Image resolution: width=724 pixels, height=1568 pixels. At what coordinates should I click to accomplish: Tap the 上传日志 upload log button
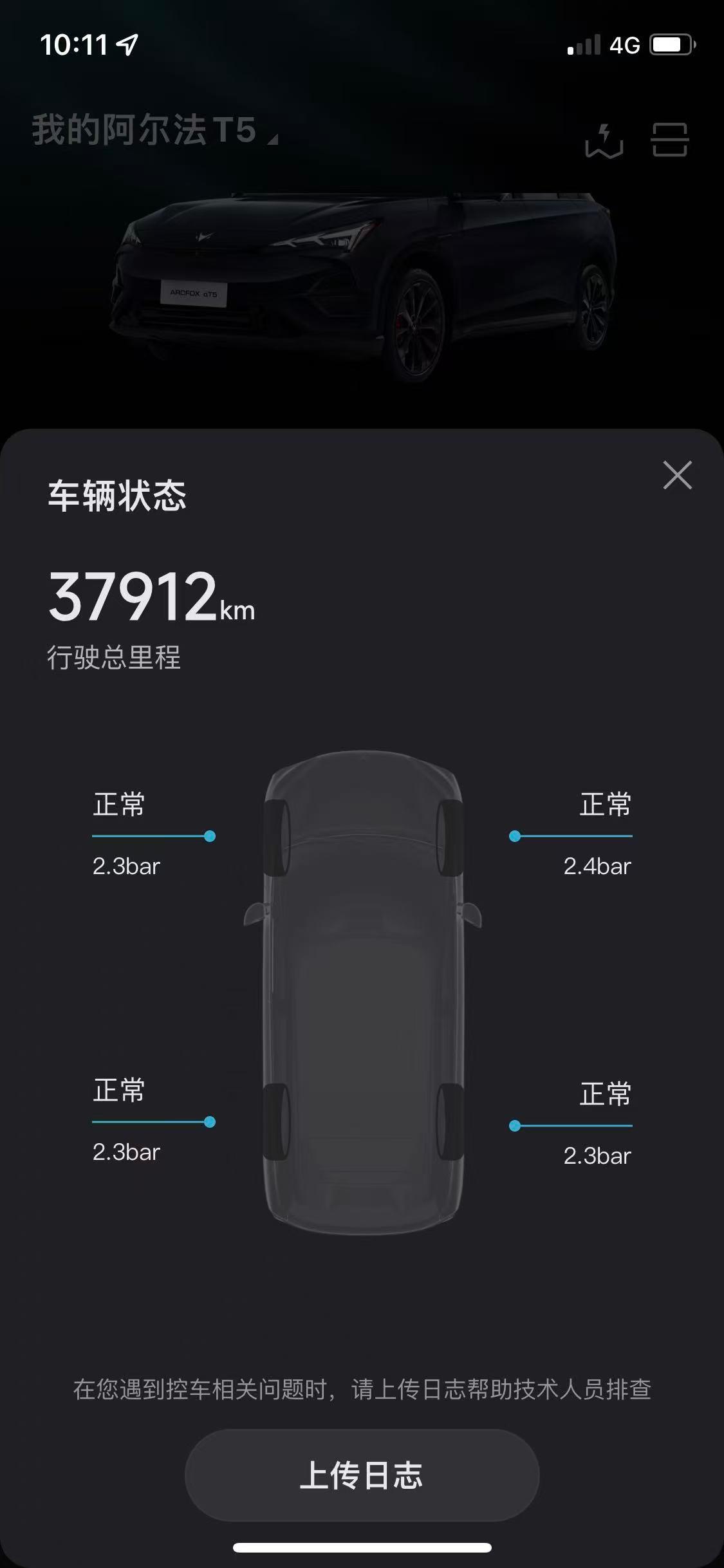coord(362,1475)
